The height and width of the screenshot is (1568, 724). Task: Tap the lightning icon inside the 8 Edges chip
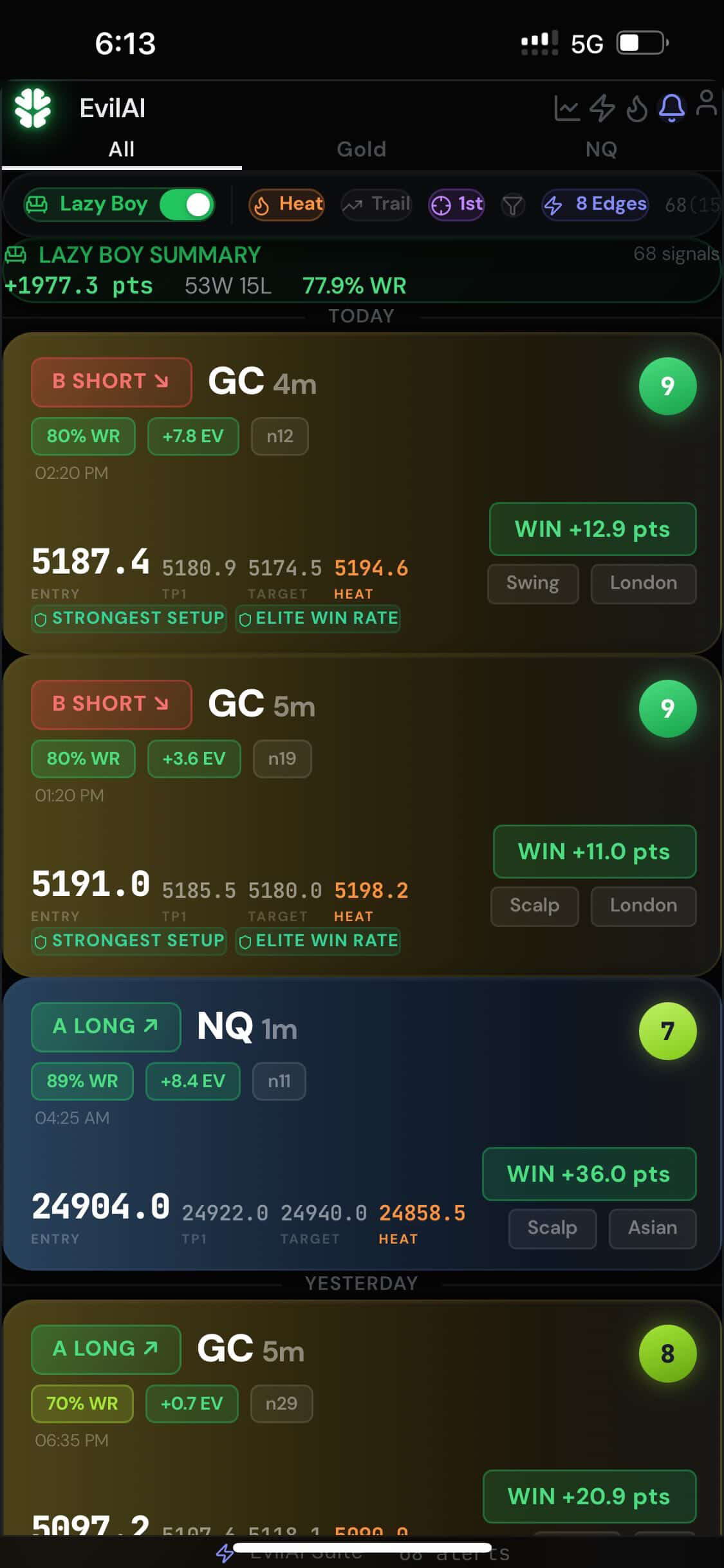(553, 205)
